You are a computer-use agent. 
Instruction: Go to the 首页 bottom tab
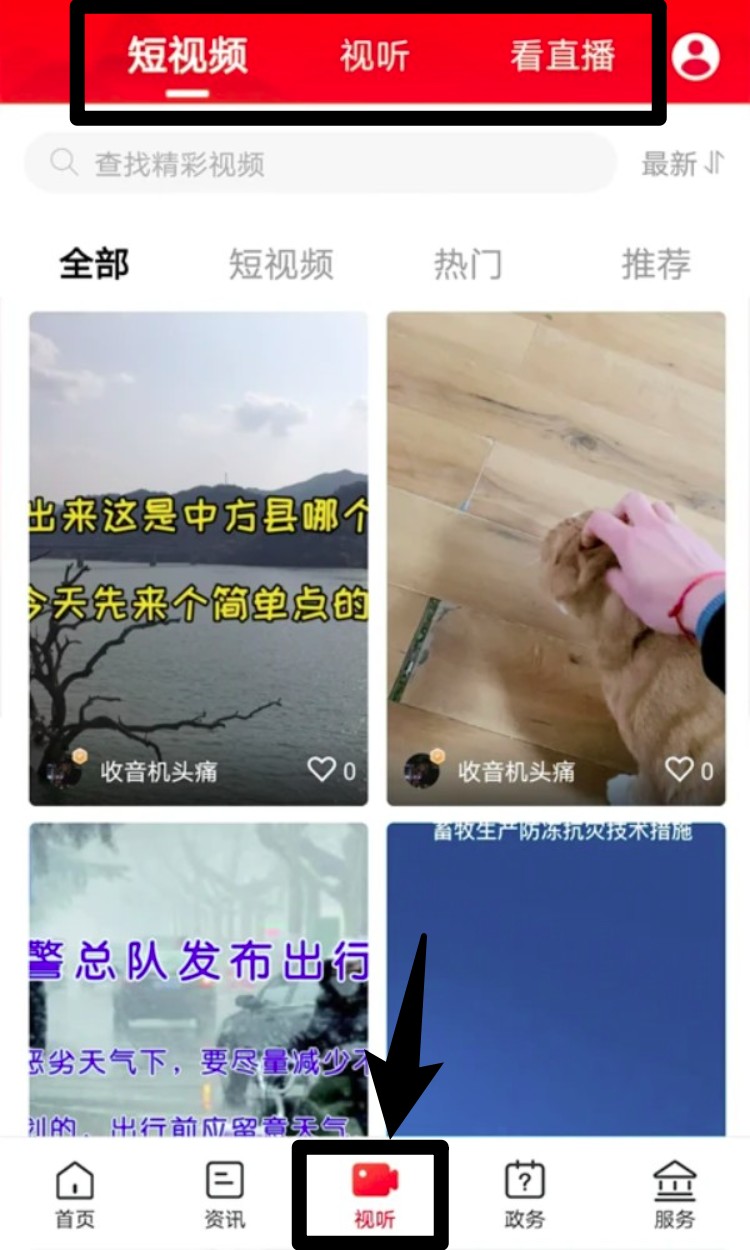tap(74, 1194)
